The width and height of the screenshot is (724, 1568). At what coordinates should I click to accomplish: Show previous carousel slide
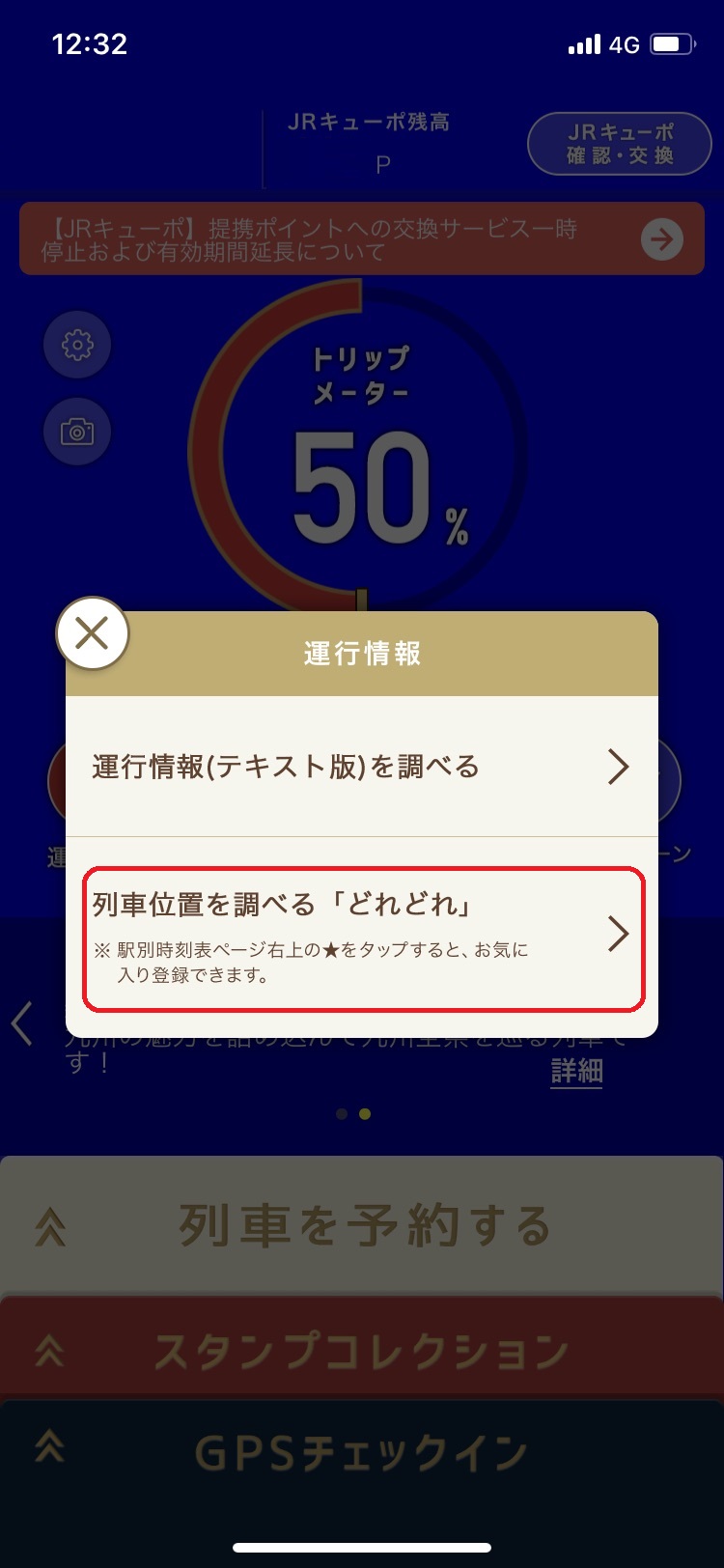[23, 1023]
